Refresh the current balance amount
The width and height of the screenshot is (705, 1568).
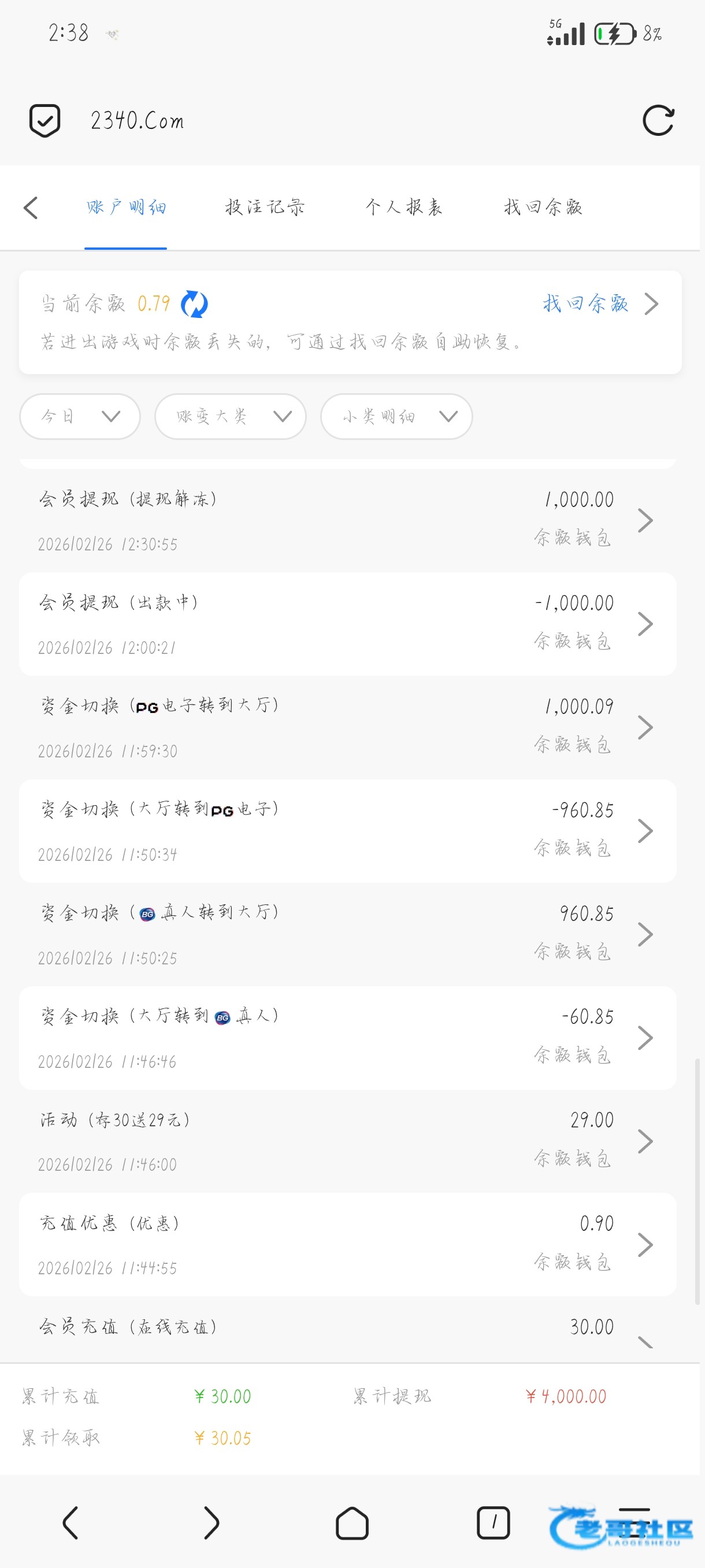pyautogui.click(x=194, y=304)
